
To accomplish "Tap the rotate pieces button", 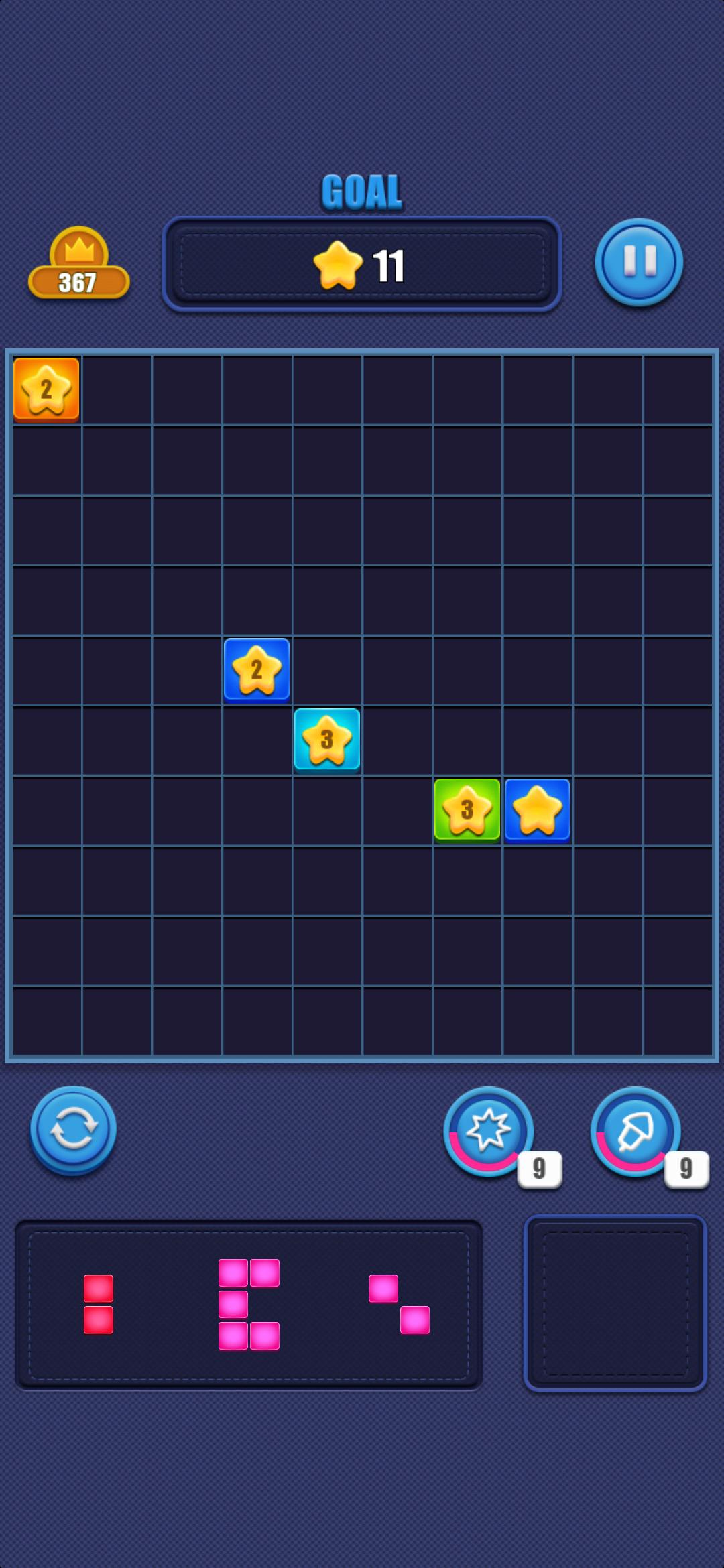I will pyautogui.click(x=73, y=1130).
